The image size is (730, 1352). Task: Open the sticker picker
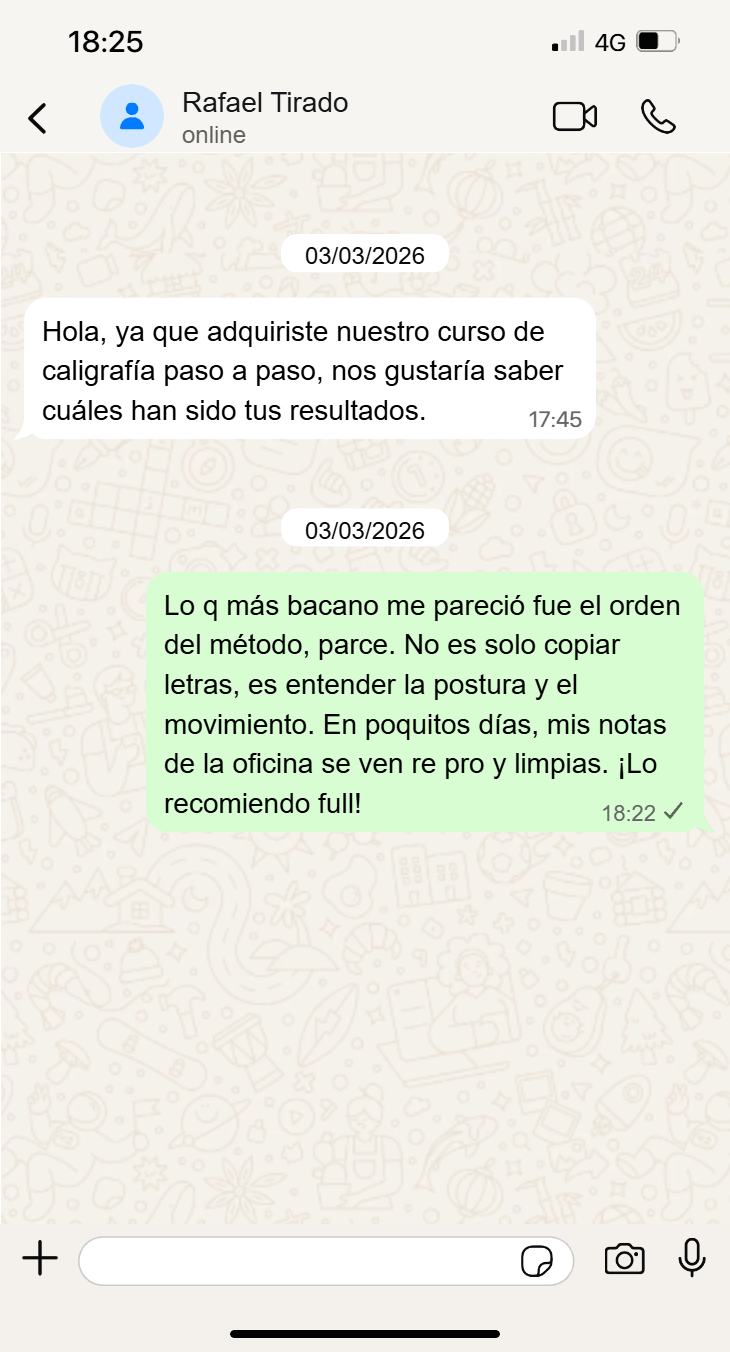tap(537, 1261)
